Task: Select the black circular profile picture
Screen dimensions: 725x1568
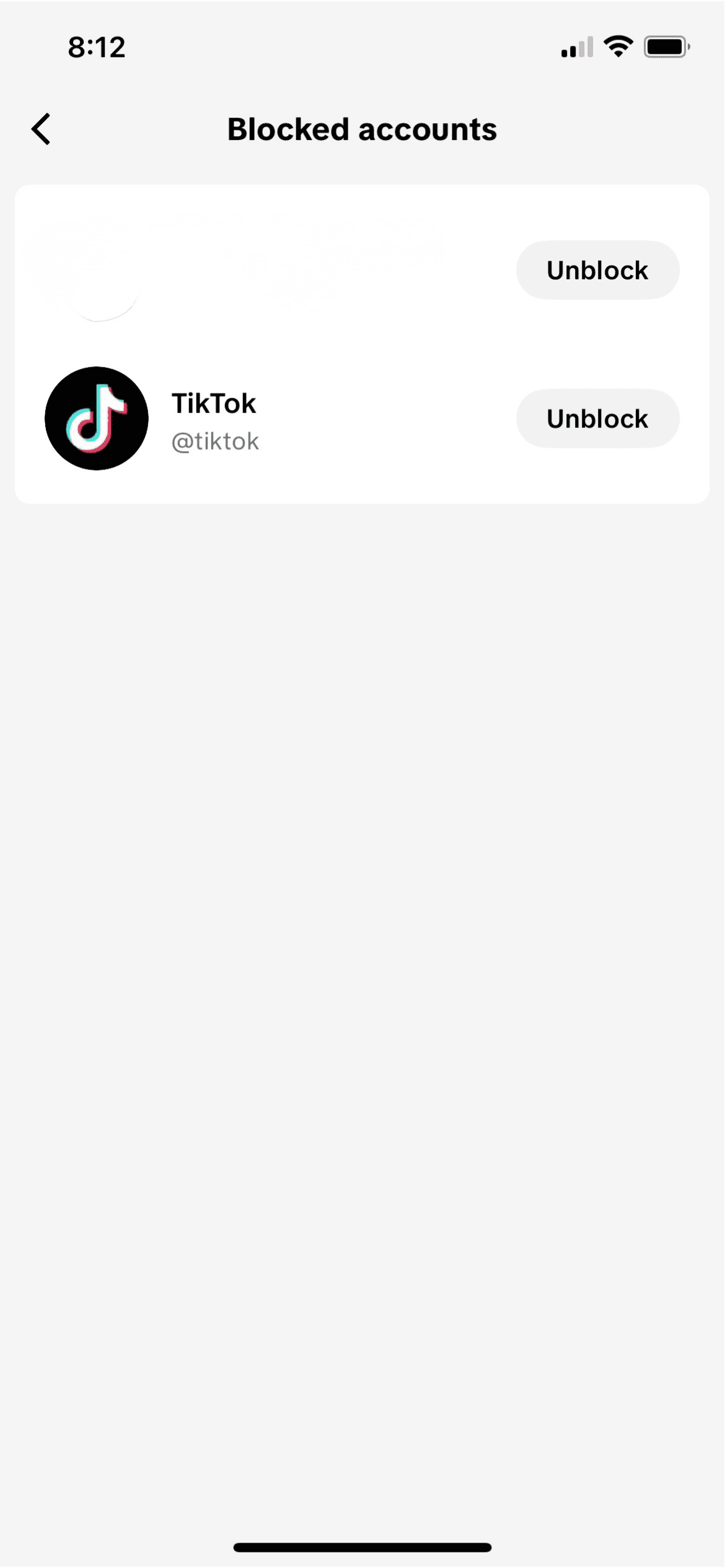Action: [97, 419]
